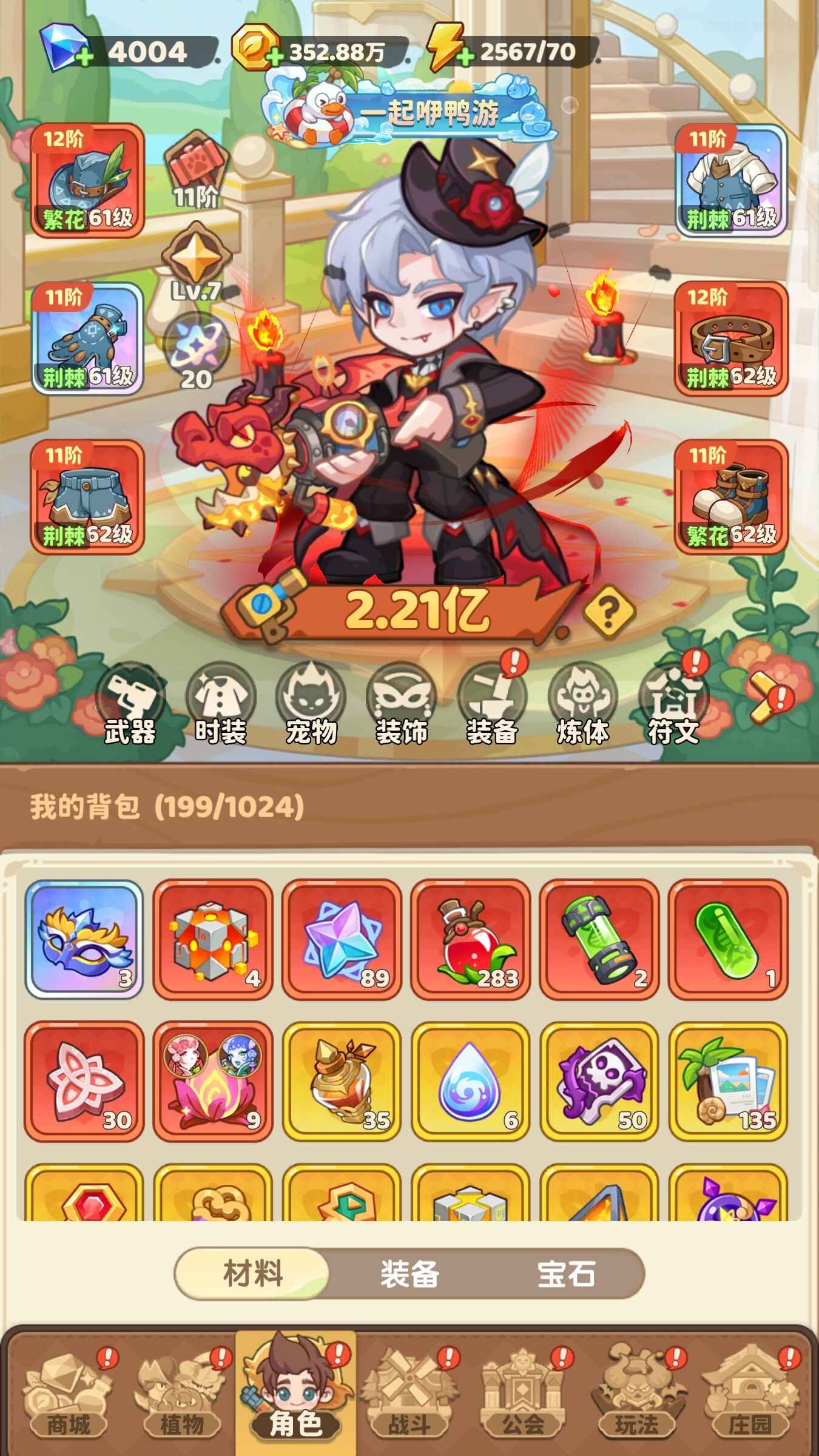Add more diamonds with the plus icon
This screenshot has width=819, height=1456.
point(84,57)
